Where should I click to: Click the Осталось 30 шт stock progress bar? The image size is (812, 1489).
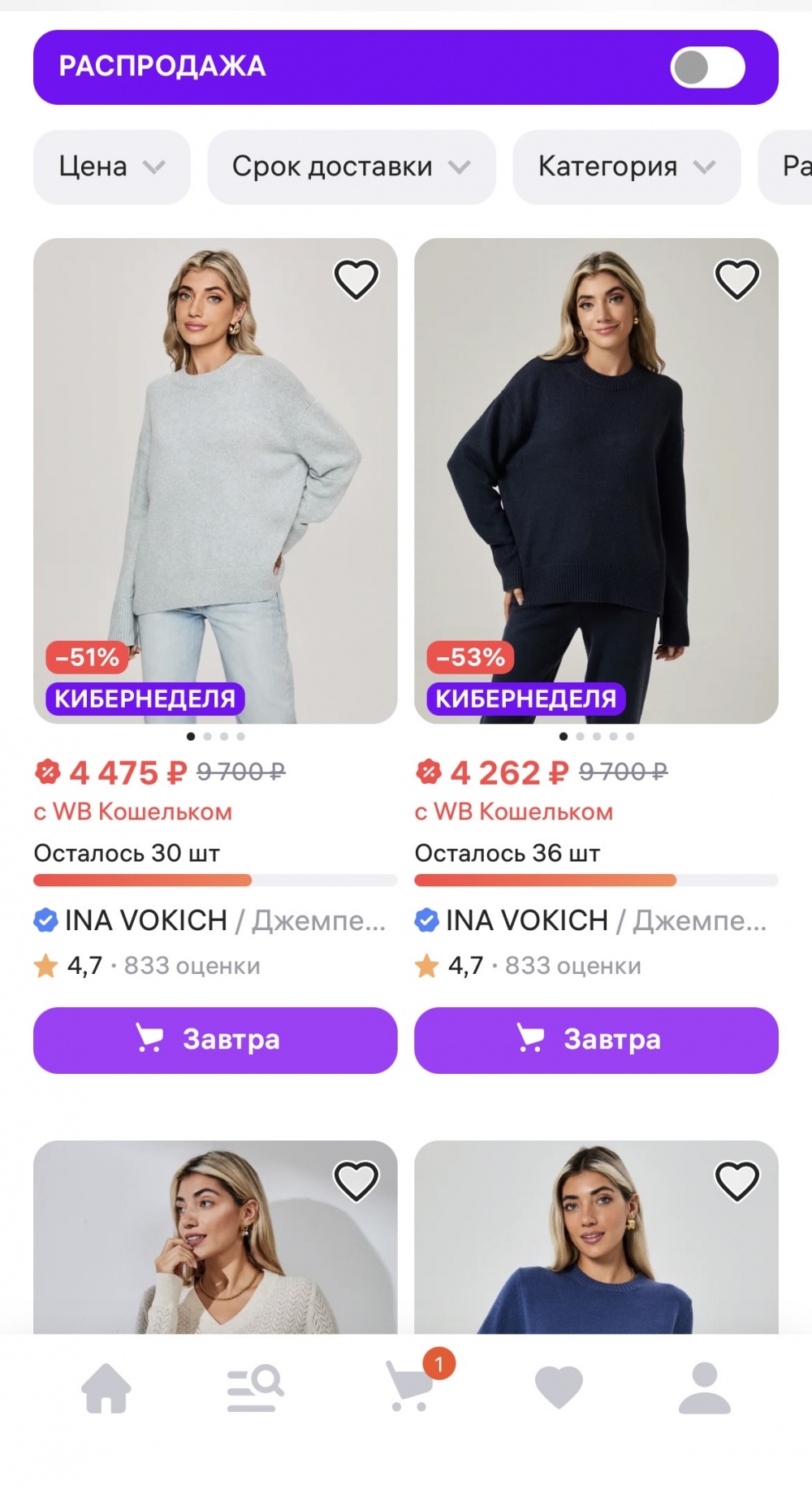(214, 879)
